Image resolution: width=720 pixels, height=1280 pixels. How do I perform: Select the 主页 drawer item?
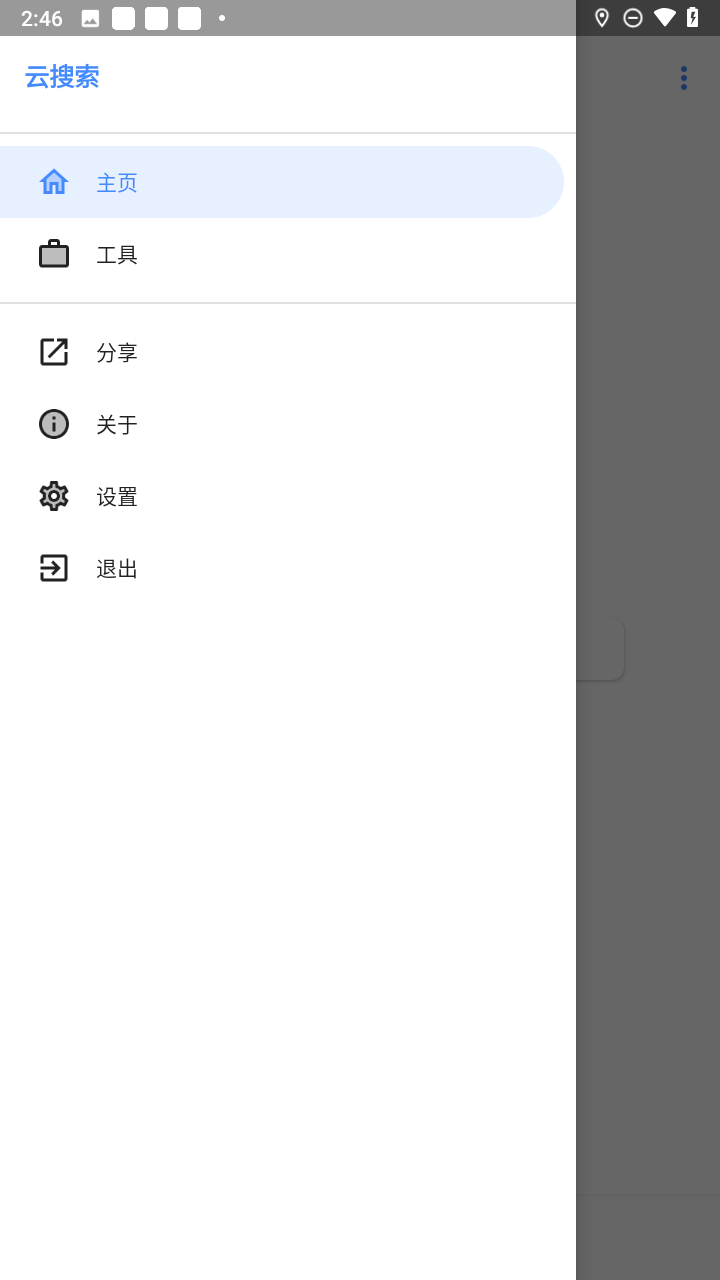(x=282, y=182)
